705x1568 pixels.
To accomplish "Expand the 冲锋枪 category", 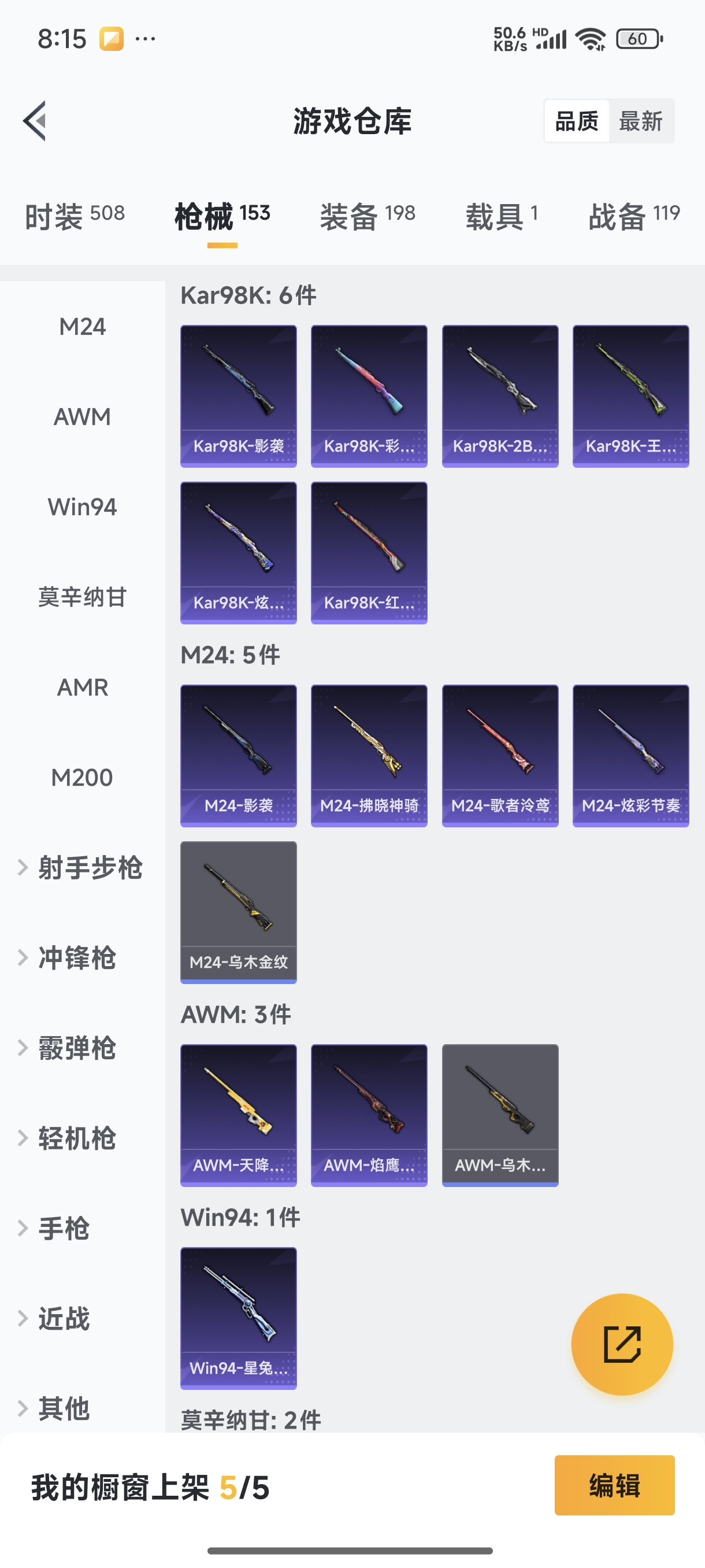I will [77, 957].
